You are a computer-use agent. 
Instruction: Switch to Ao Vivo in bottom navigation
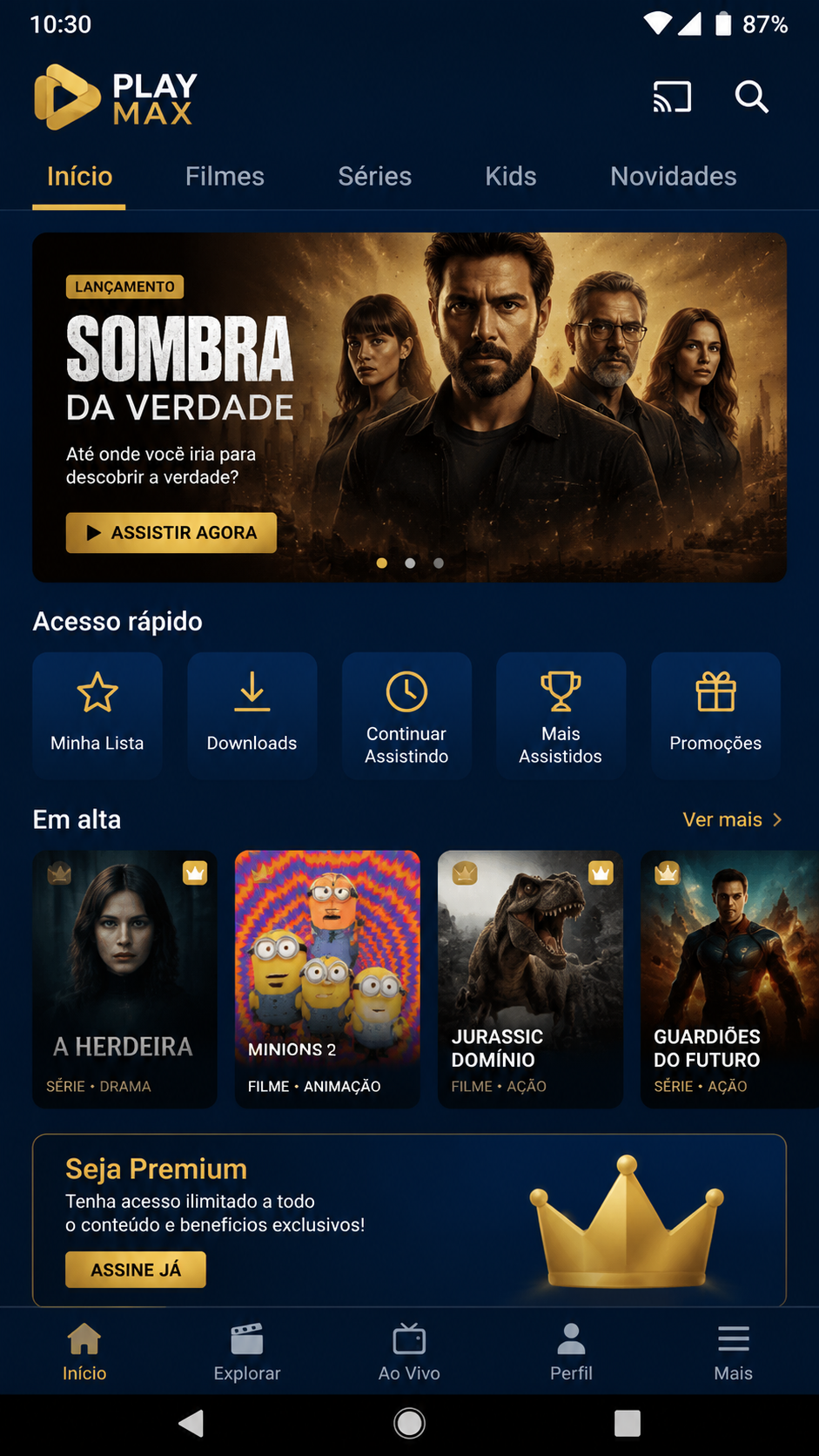point(409,1352)
